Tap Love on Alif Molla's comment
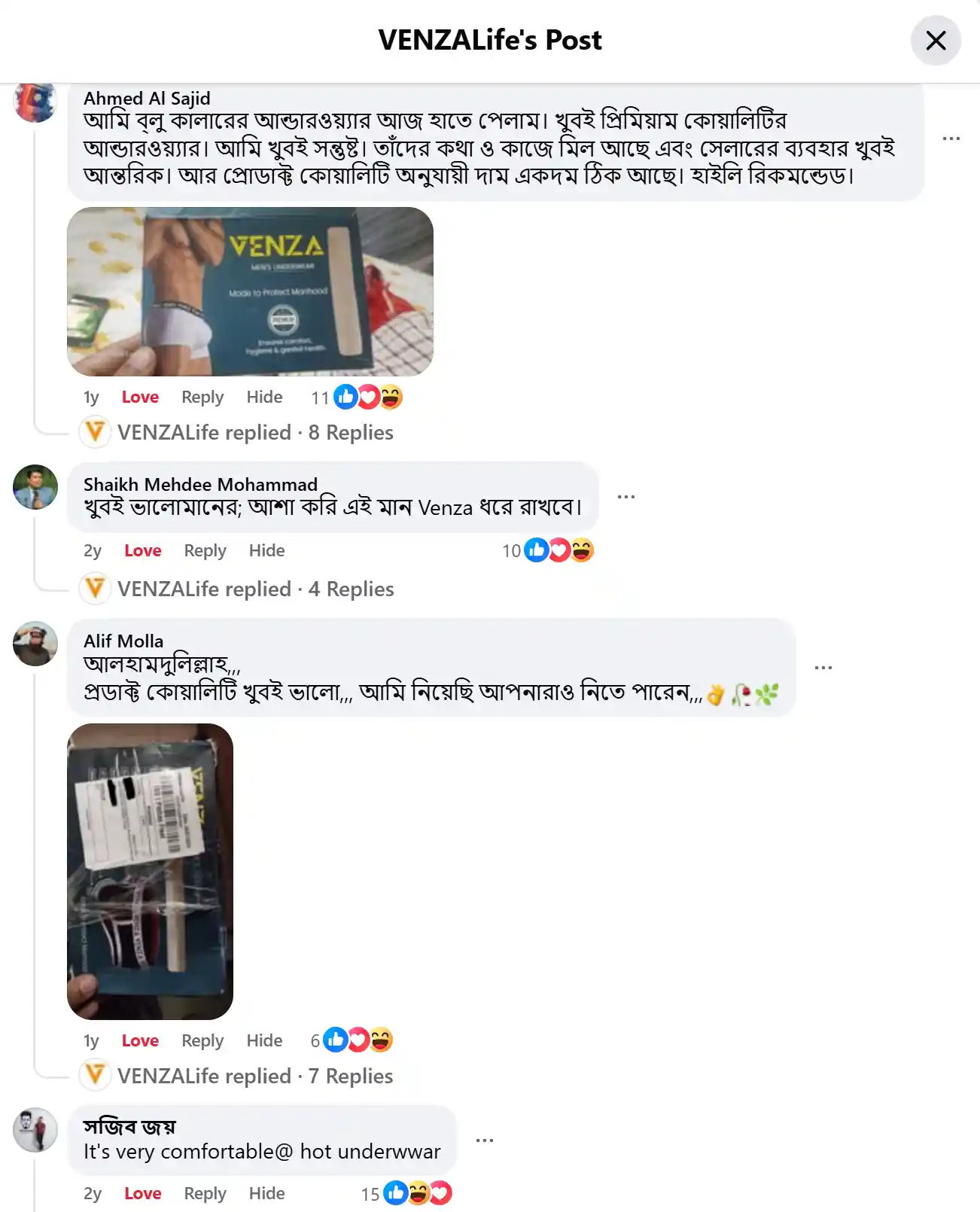Viewport: 980px width, 1212px height. [140, 1040]
